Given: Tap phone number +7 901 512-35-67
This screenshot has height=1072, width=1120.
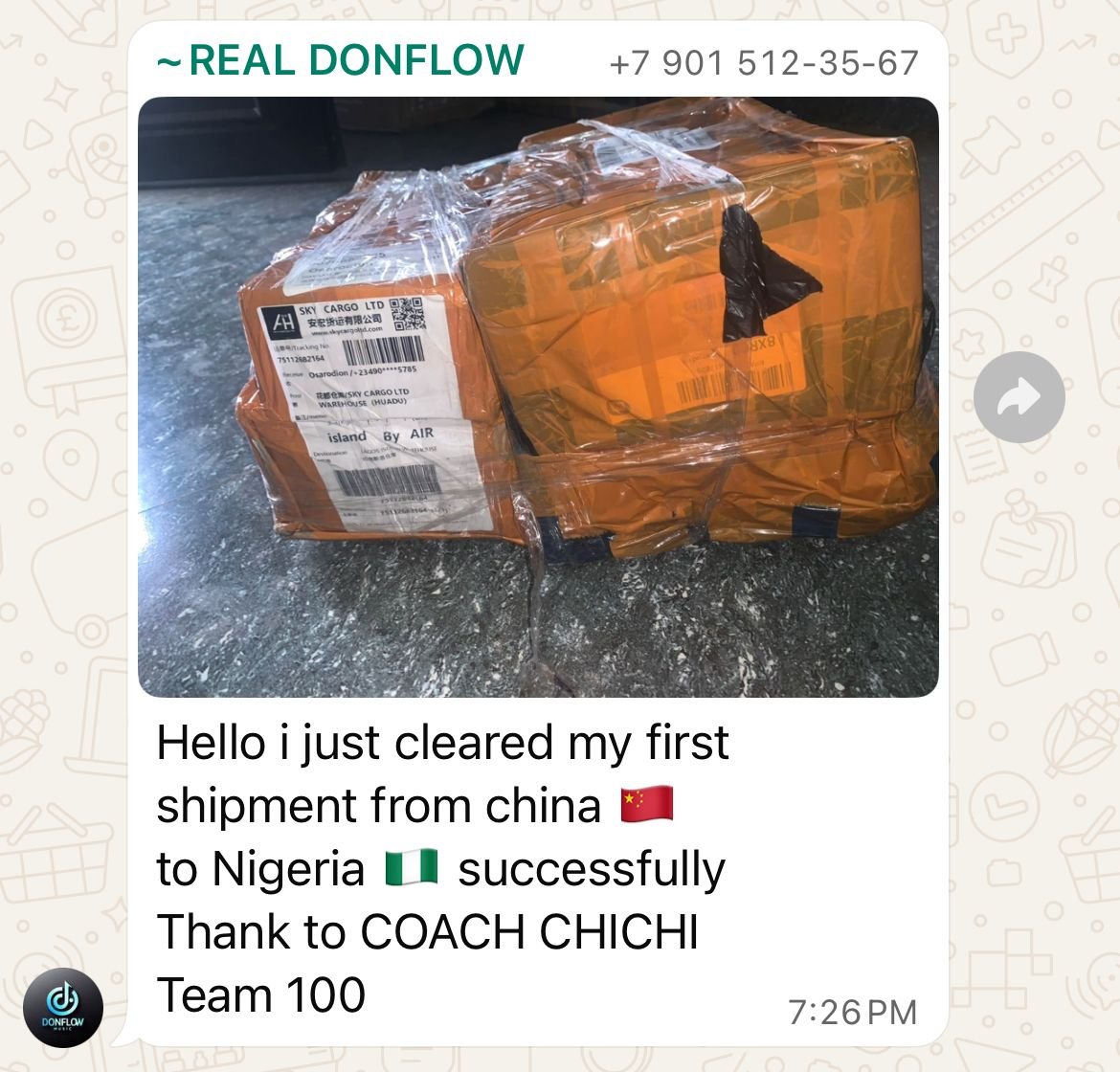Looking at the screenshot, I should pyautogui.click(x=763, y=63).
